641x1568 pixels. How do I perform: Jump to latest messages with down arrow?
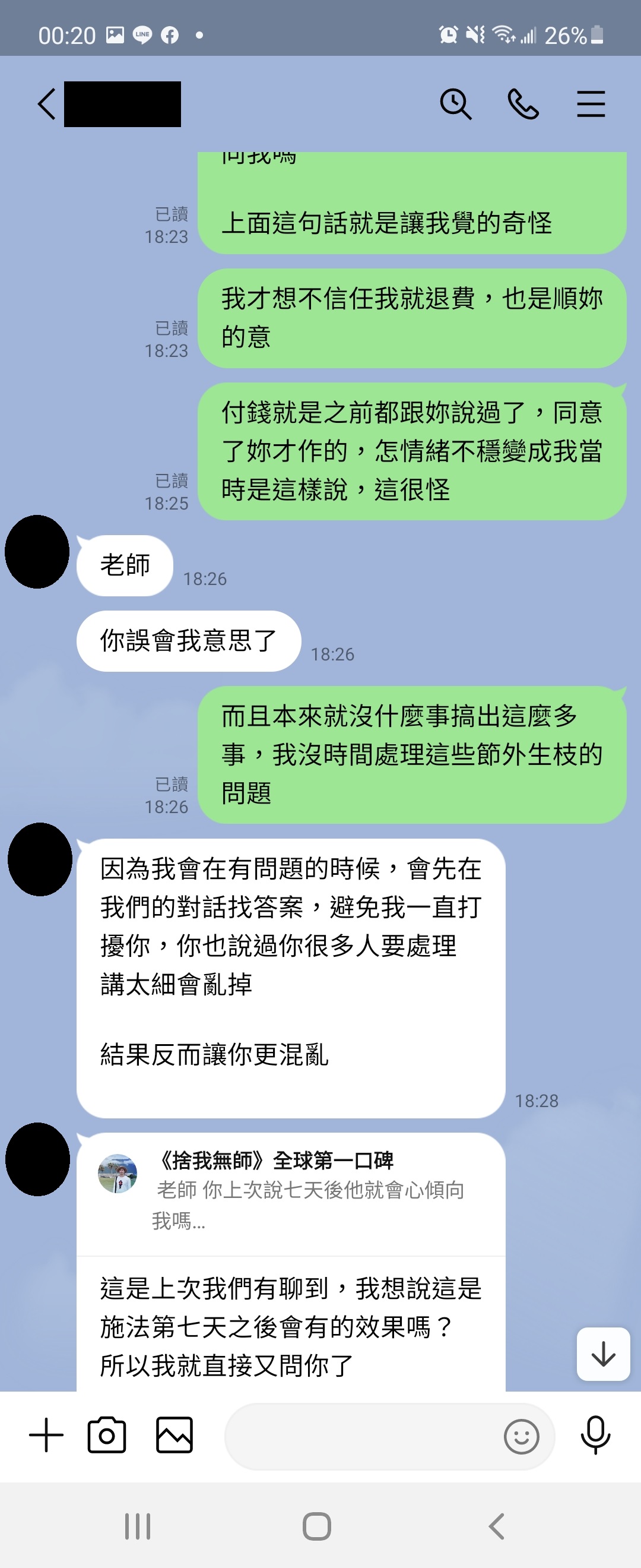point(602,1354)
